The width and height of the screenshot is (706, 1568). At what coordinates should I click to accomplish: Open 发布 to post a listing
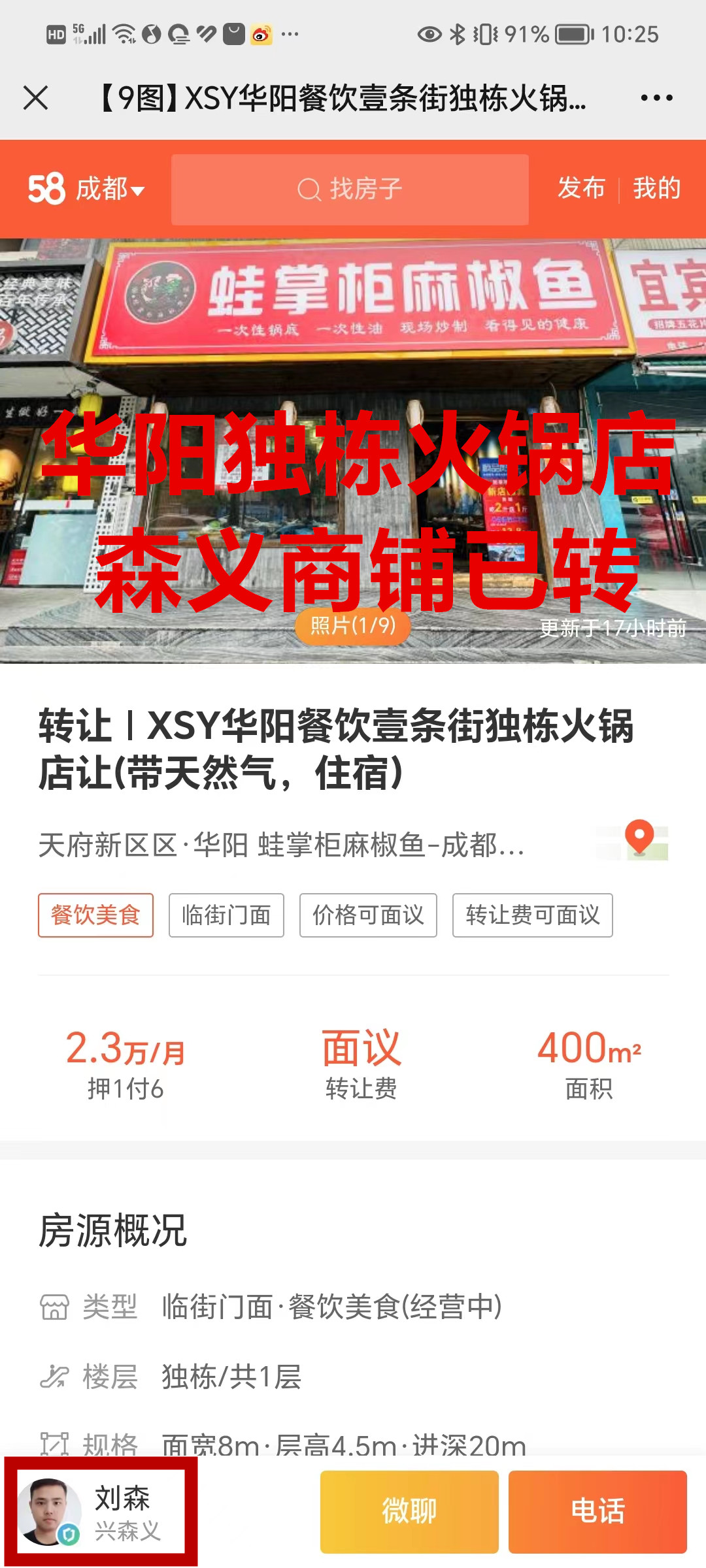(581, 188)
